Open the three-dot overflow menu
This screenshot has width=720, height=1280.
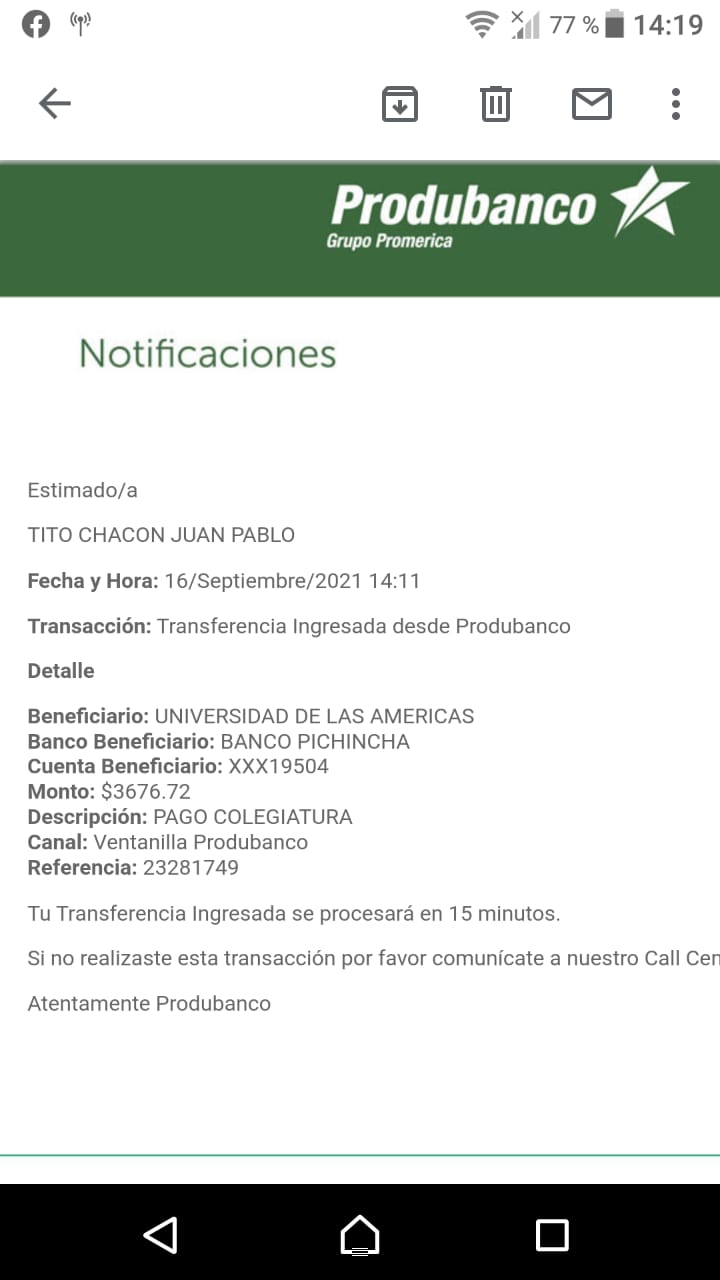(676, 103)
